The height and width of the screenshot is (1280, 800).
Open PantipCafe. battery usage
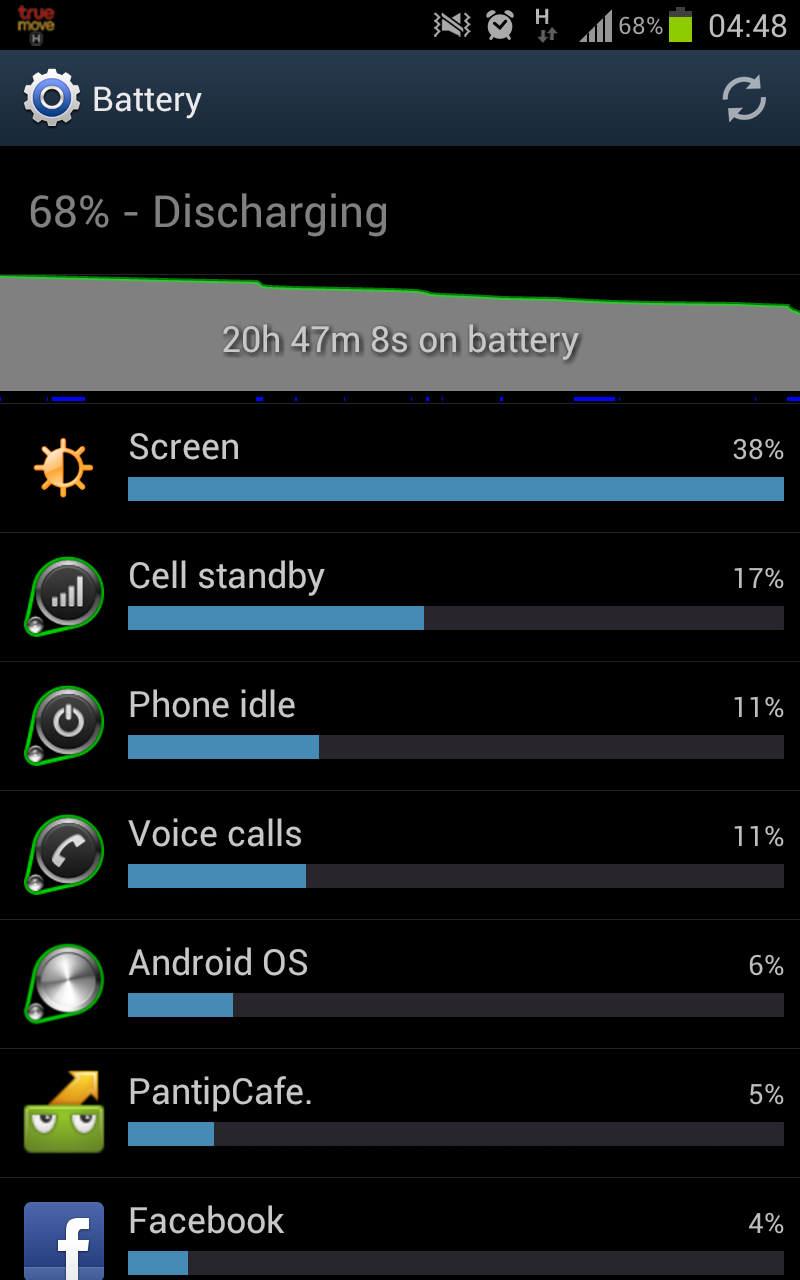(x=400, y=1113)
